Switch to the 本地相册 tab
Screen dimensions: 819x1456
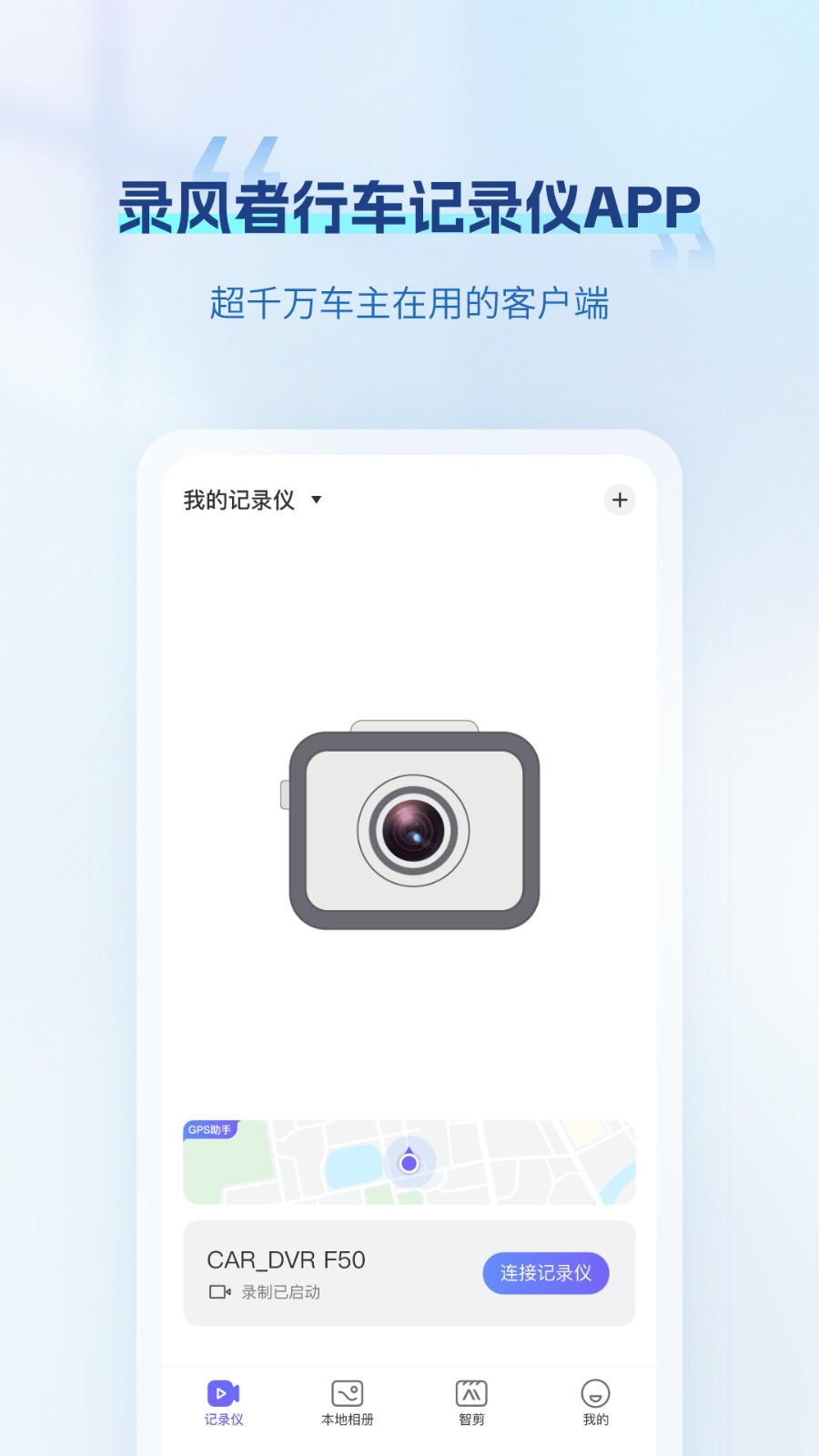347,1404
